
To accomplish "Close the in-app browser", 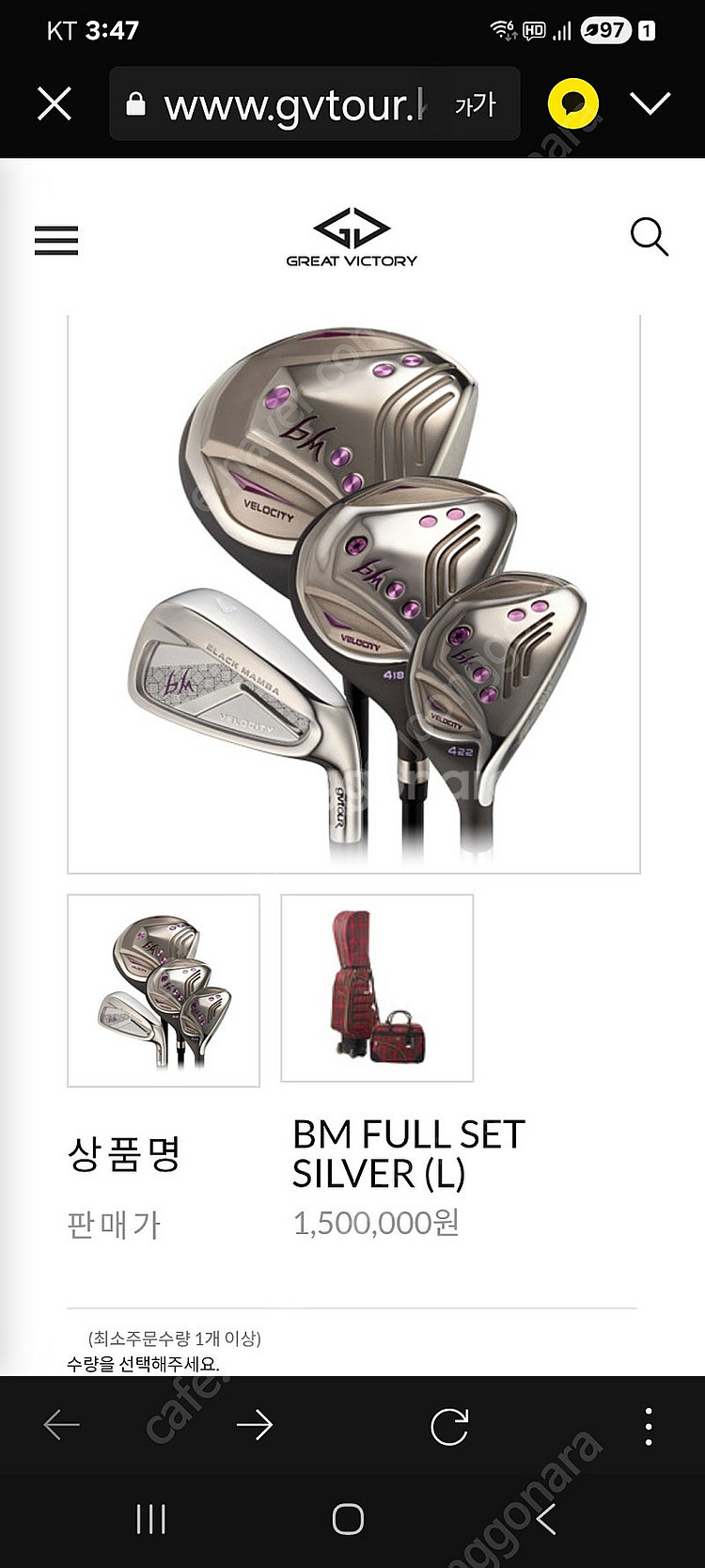I will coord(55,103).
